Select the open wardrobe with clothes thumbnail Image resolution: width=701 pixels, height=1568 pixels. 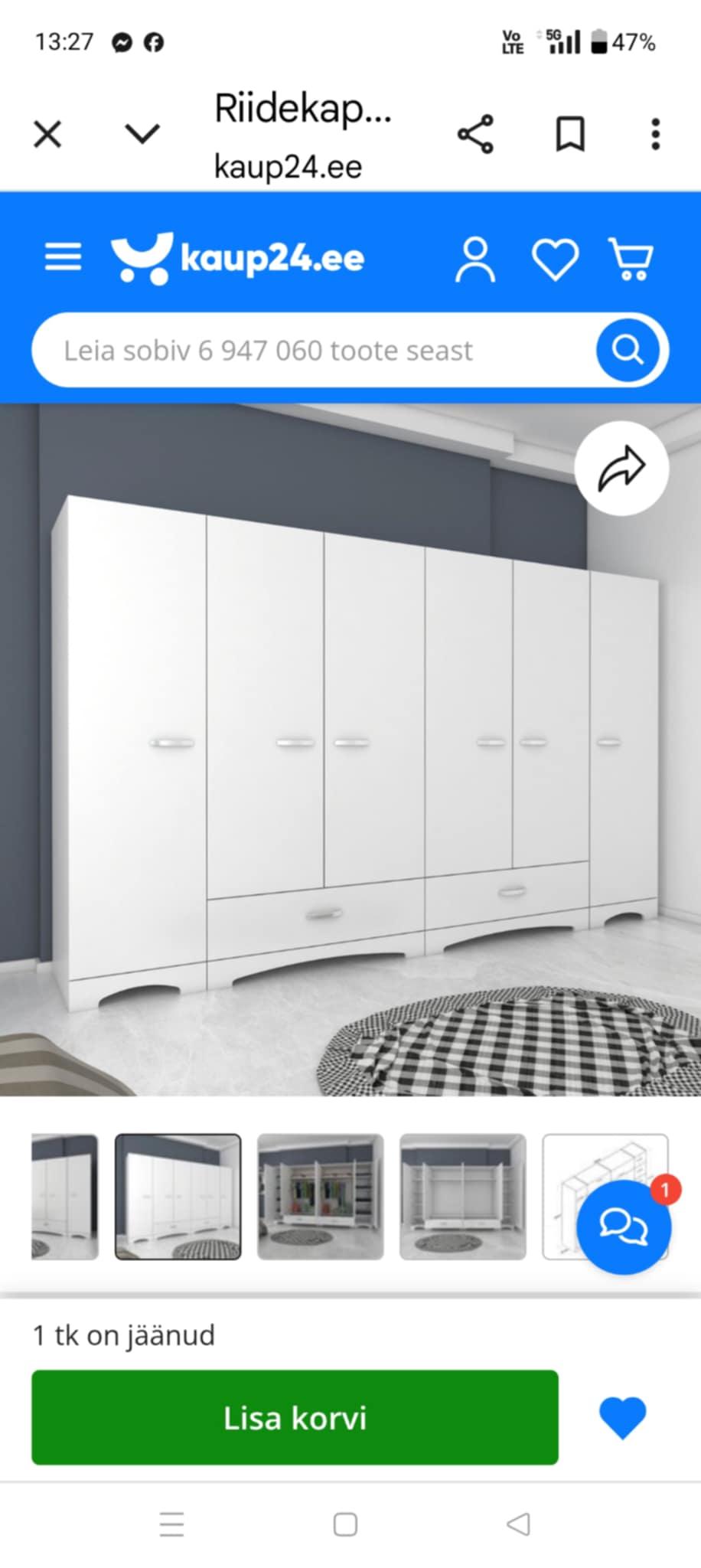coord(320,1197)
